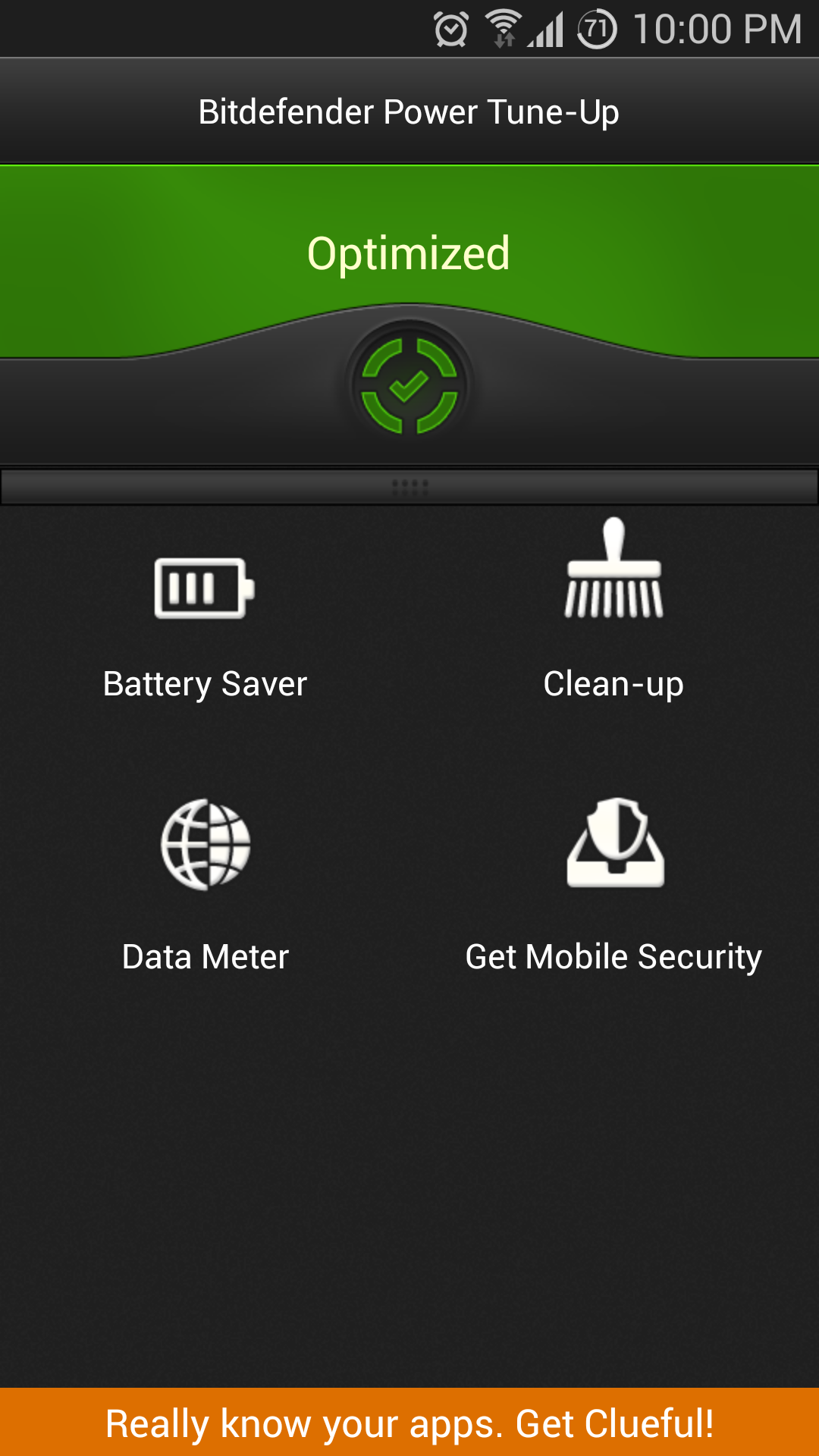Tap the green optimize checkmark button

[409, 387]
